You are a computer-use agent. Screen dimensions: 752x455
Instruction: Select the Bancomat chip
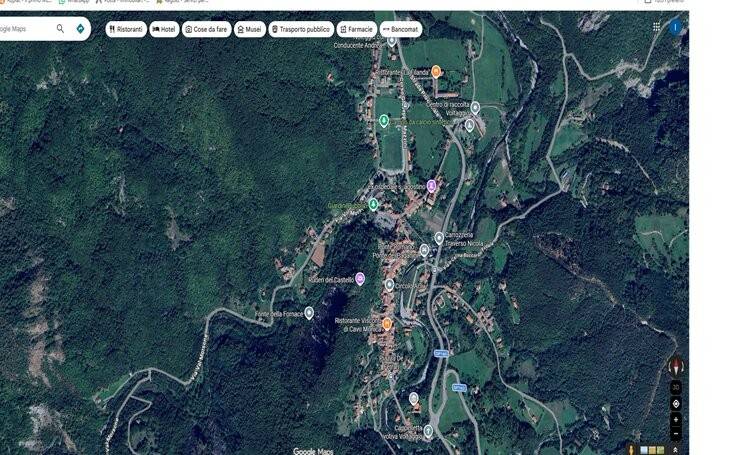pos(400,30)
